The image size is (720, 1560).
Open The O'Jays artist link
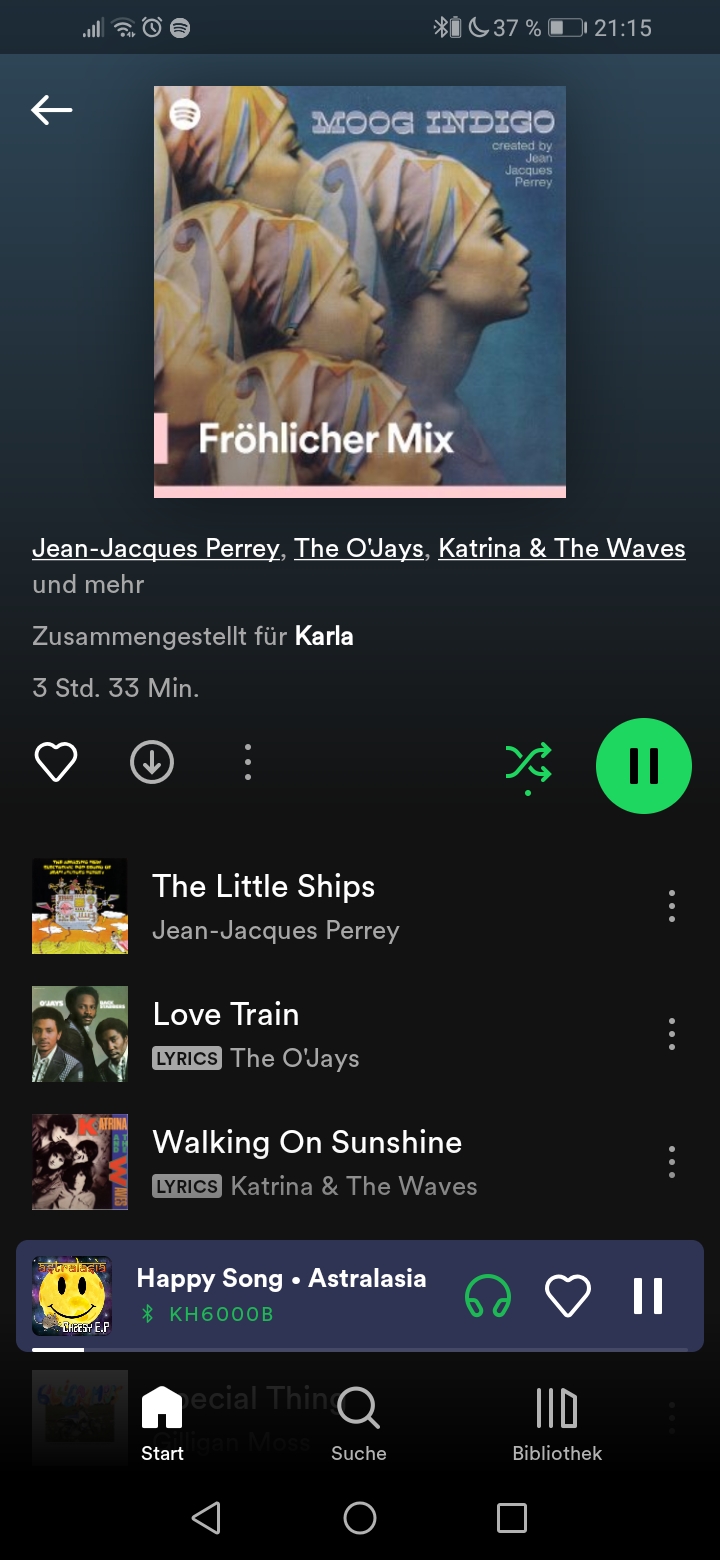coord(358,548)
